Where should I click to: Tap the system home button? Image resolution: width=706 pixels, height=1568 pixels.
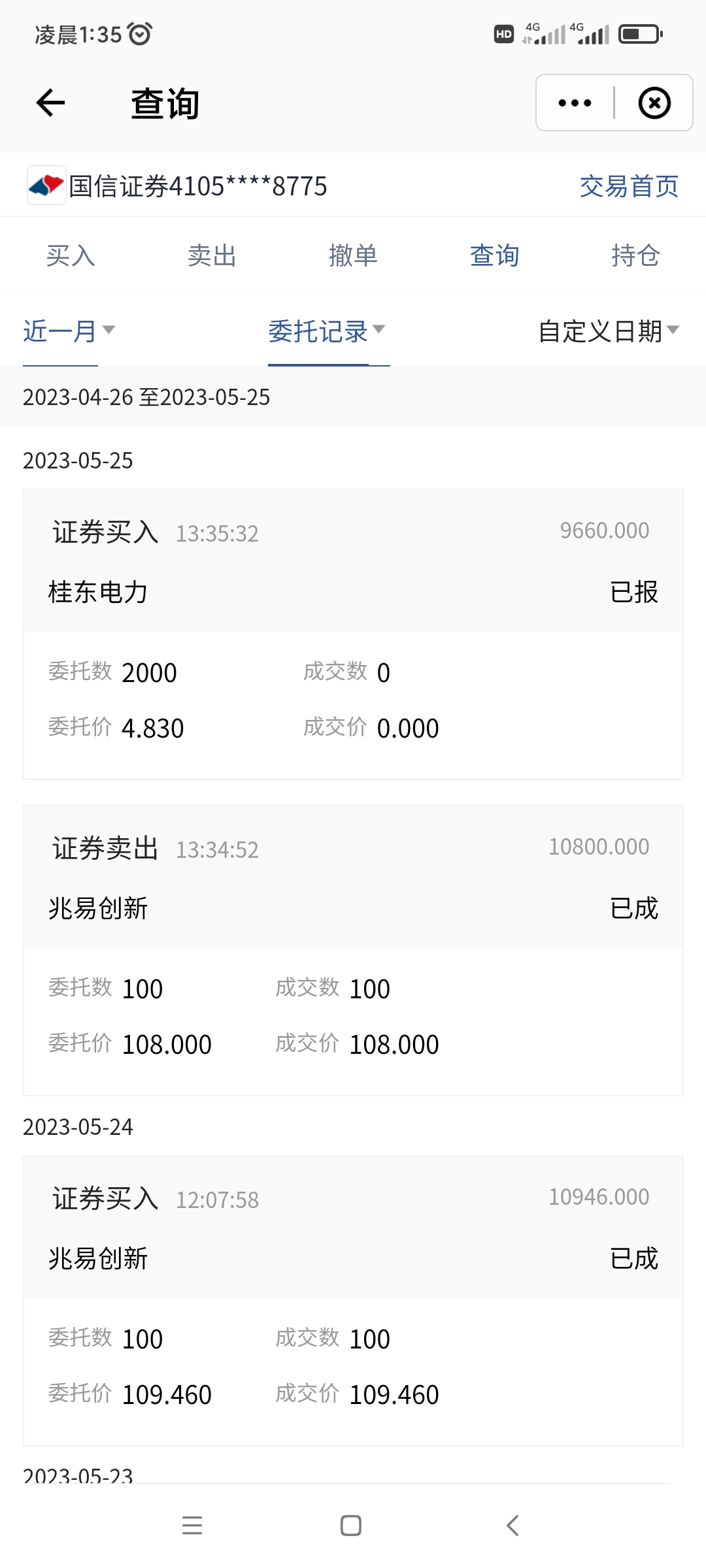tap(351, 1526)
